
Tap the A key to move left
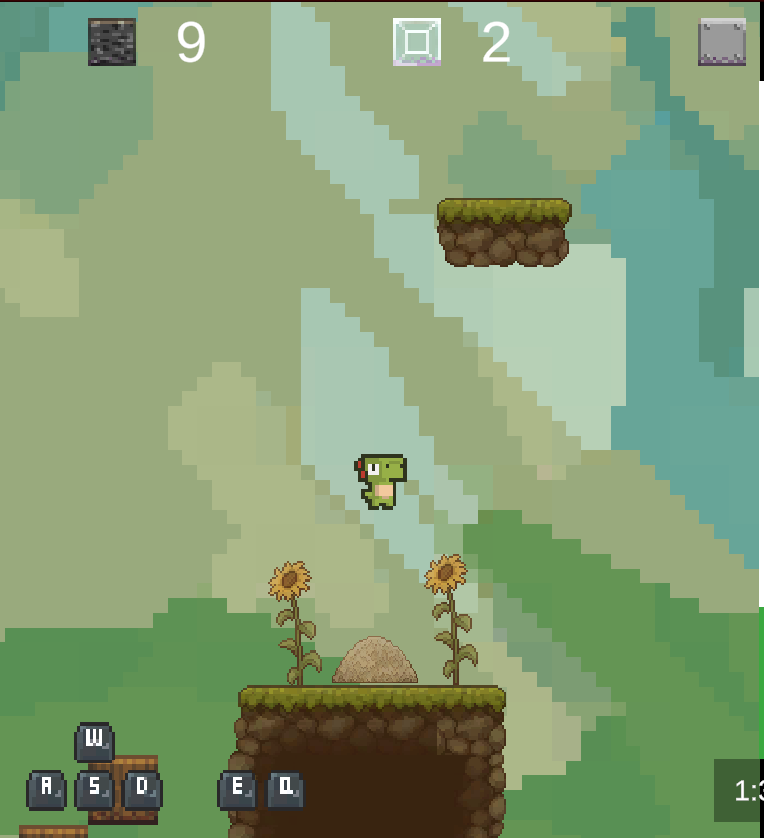pos(46,789)
